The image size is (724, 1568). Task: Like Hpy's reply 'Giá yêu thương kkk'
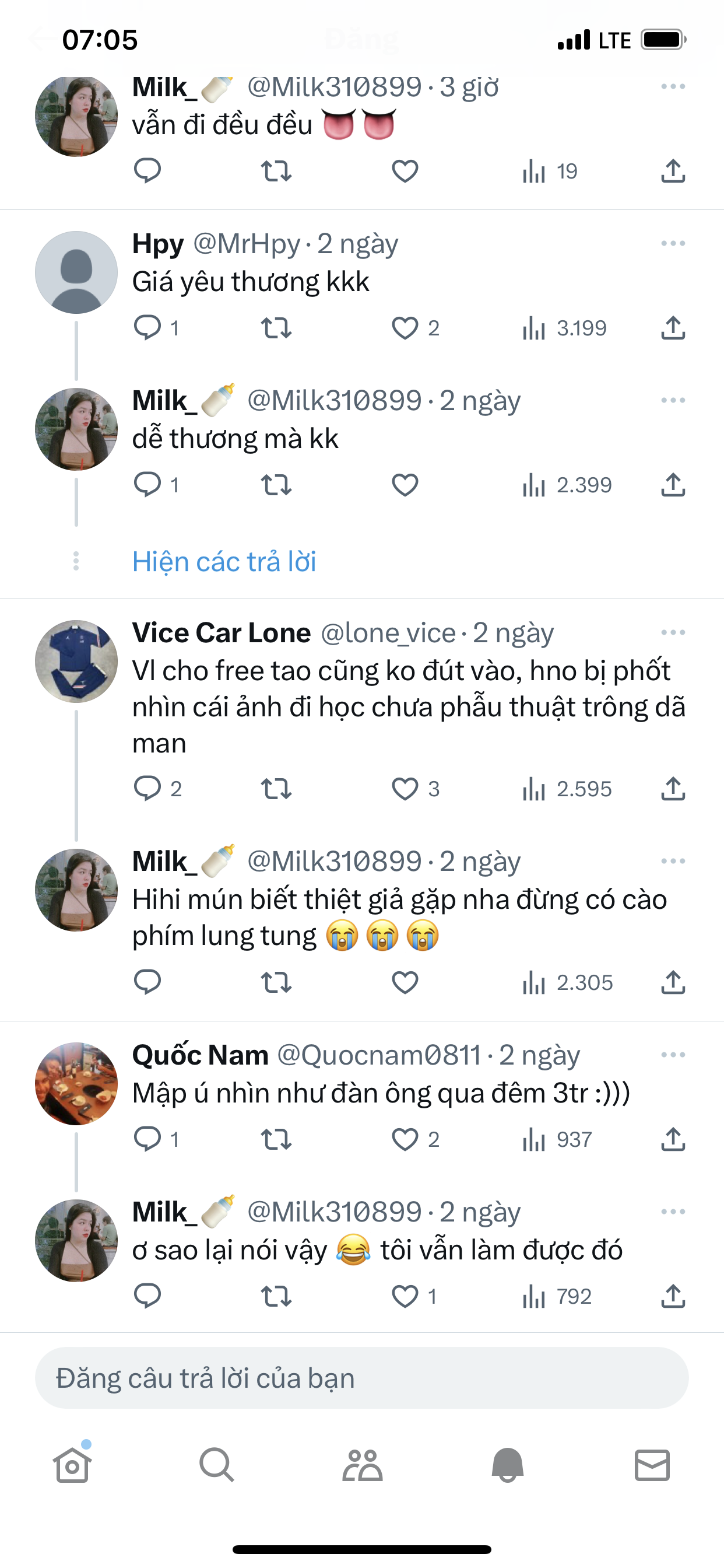tap(405, 328)
